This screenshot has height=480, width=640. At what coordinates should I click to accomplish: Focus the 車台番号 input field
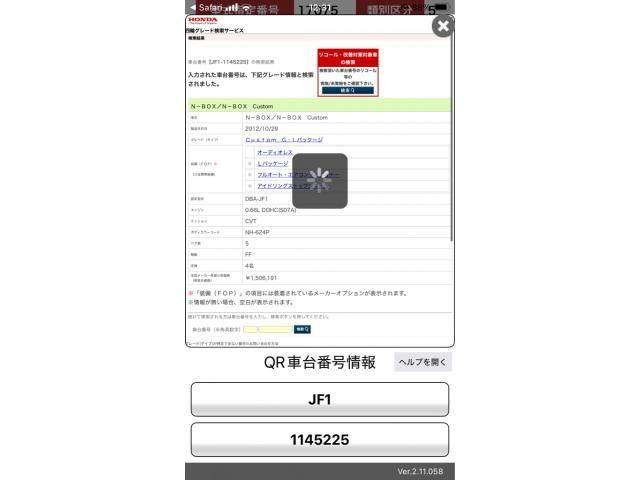[x=267, y=328]
